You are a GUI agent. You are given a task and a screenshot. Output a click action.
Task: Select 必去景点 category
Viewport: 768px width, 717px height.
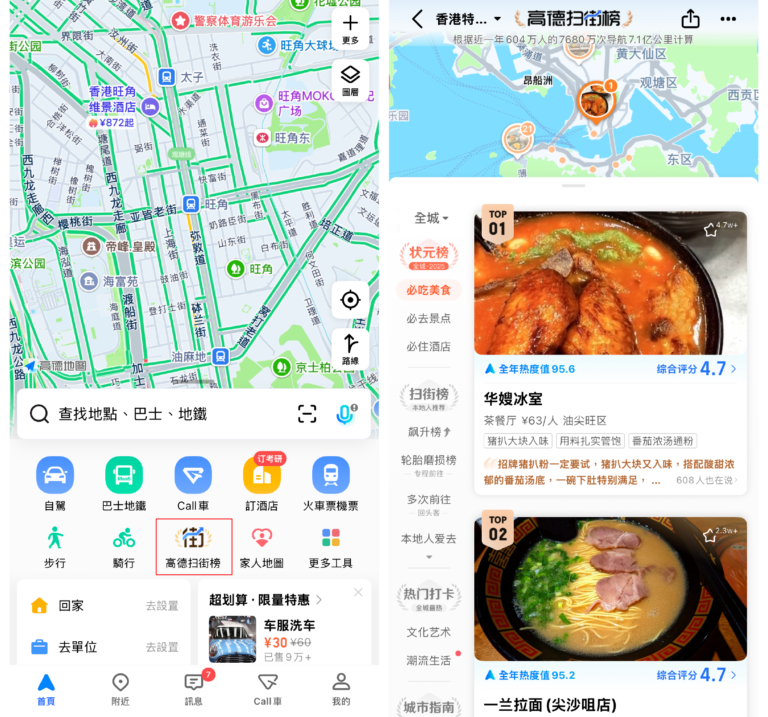click(x=428, y=318)
